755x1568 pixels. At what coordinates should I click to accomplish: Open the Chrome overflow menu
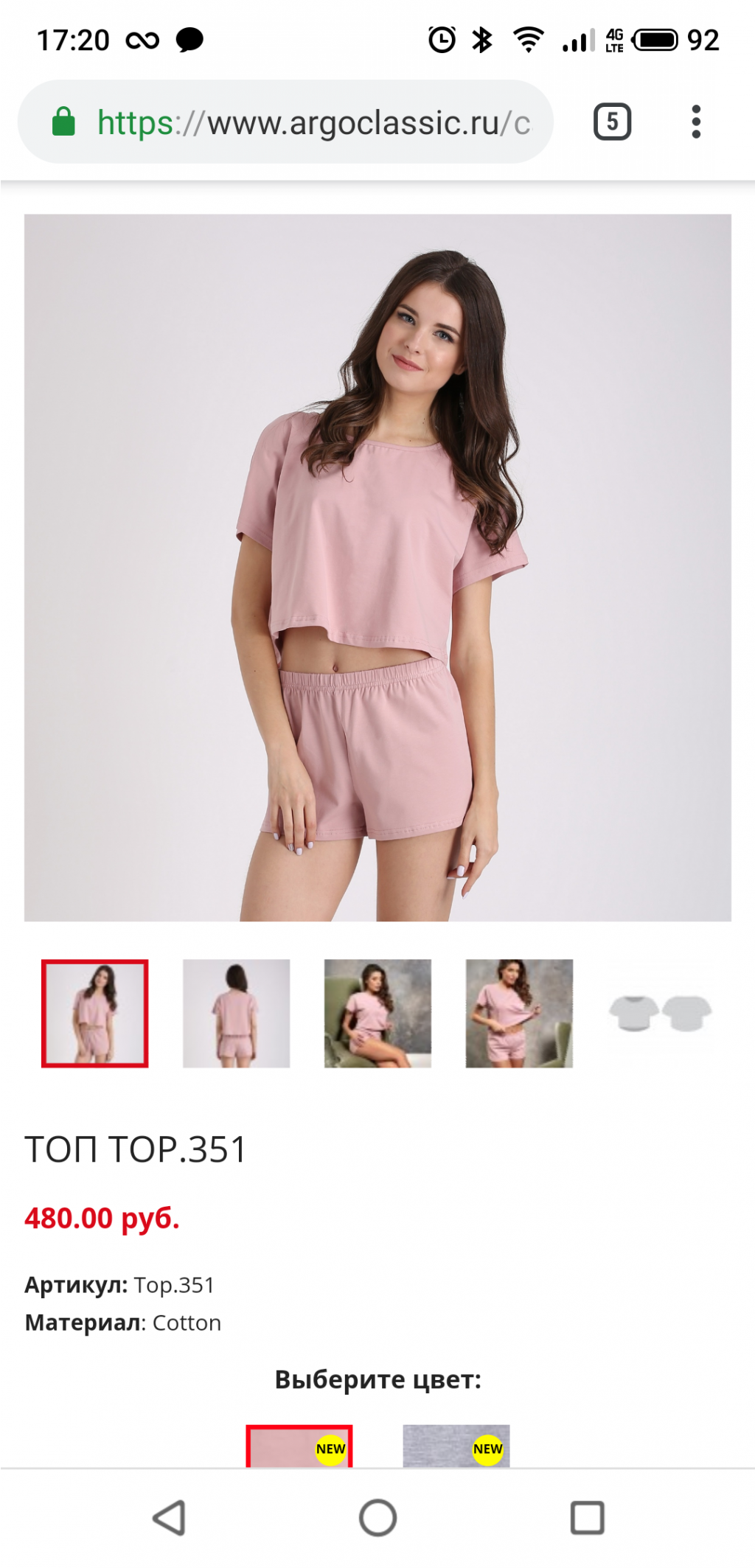coord(695,122)
